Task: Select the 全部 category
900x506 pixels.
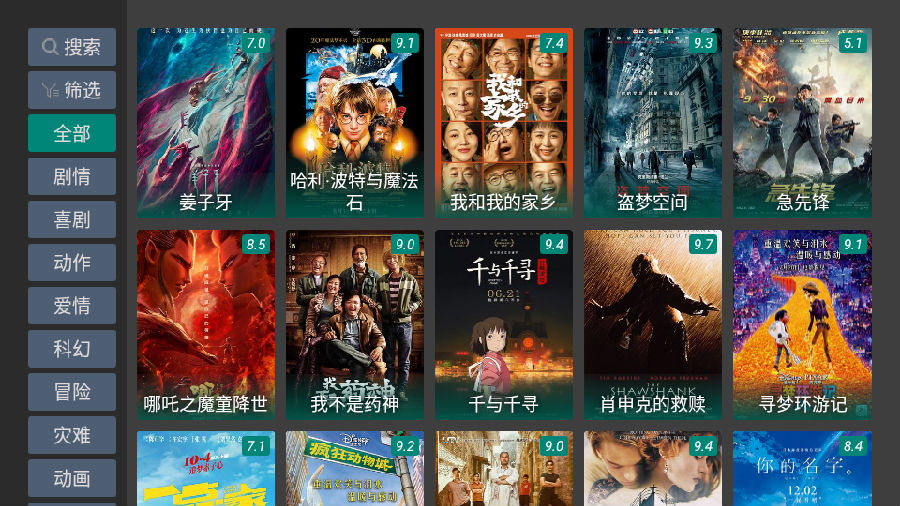Action: 72,133
